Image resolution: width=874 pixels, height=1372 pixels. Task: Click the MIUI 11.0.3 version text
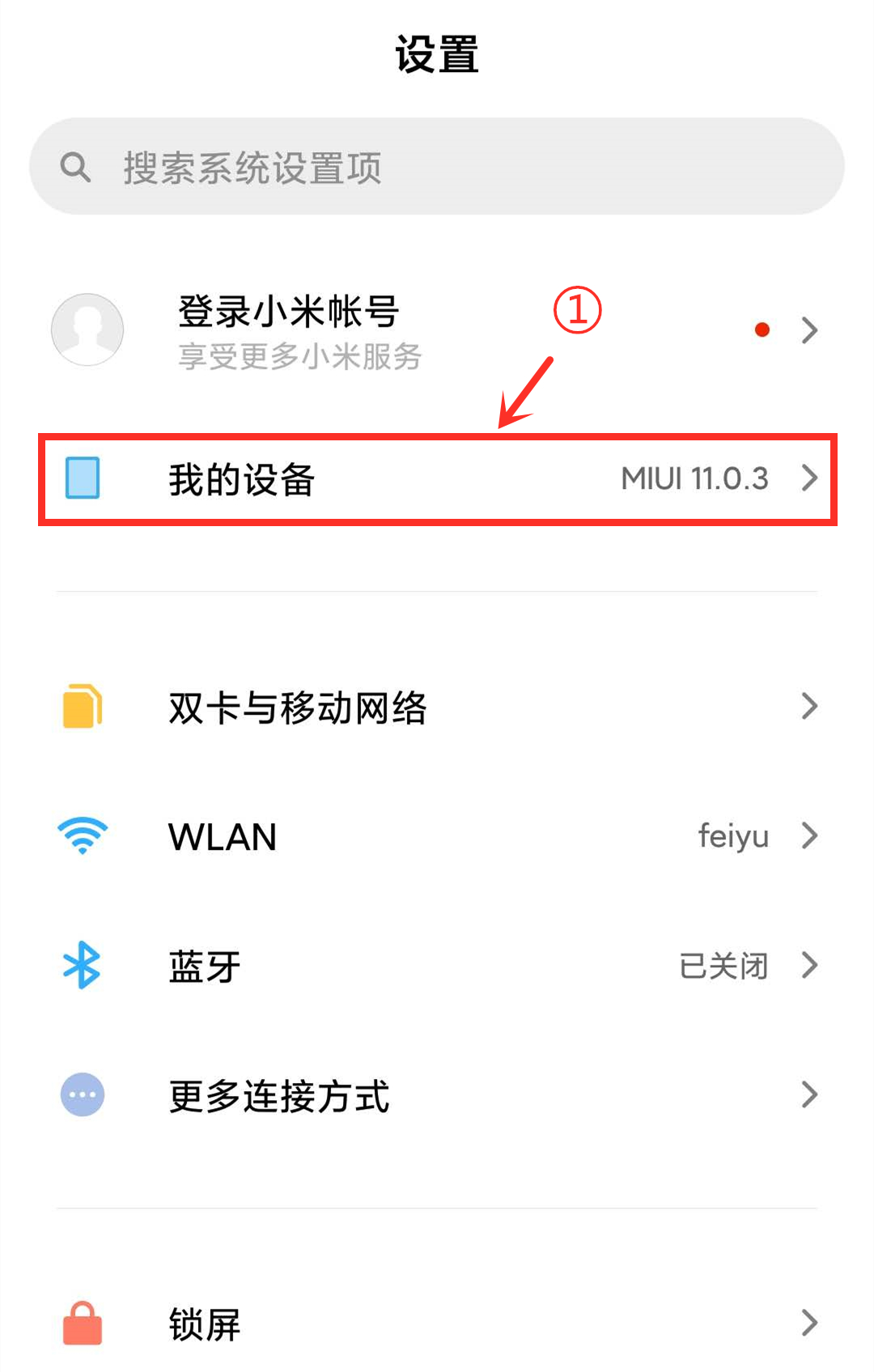click(x=694, y=478)
